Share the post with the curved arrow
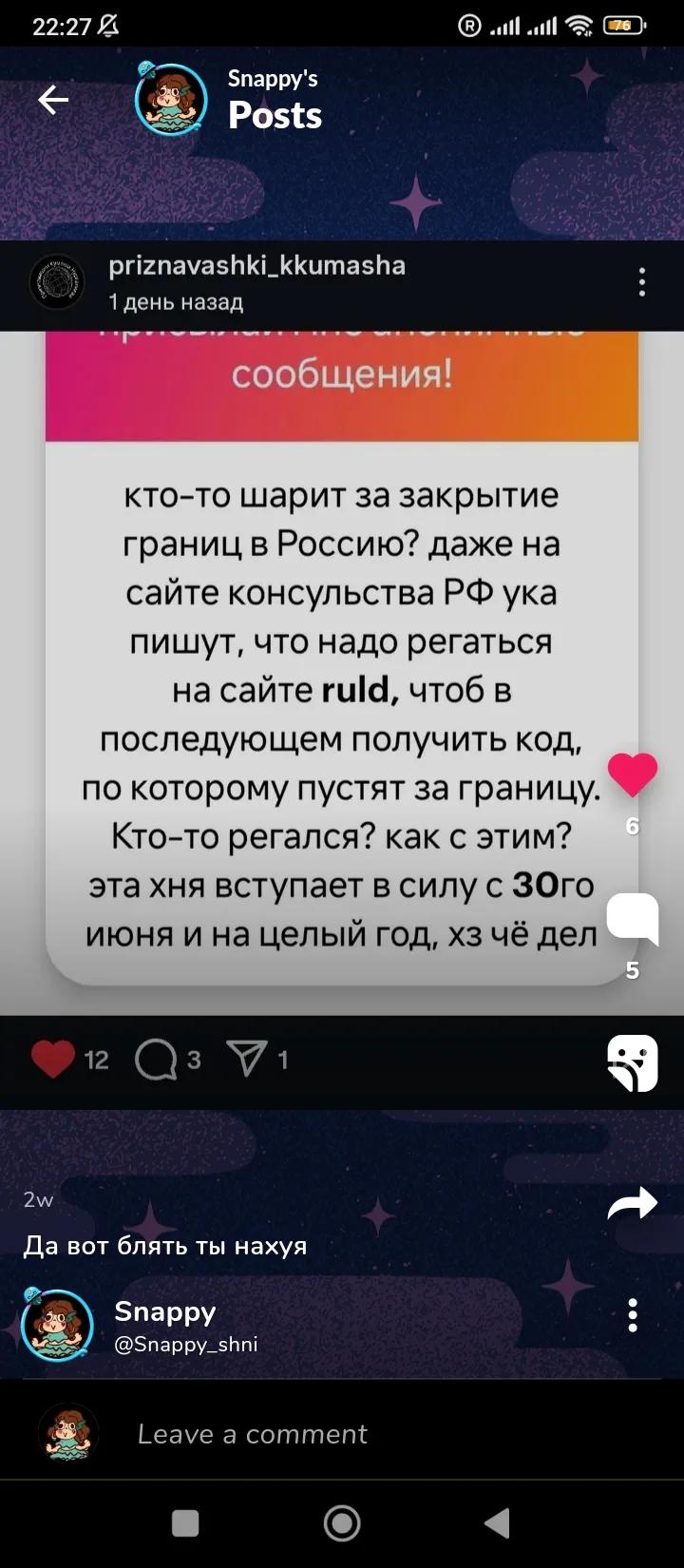The height and width of the screenshot is (1568, 684). click(633, 1204)
